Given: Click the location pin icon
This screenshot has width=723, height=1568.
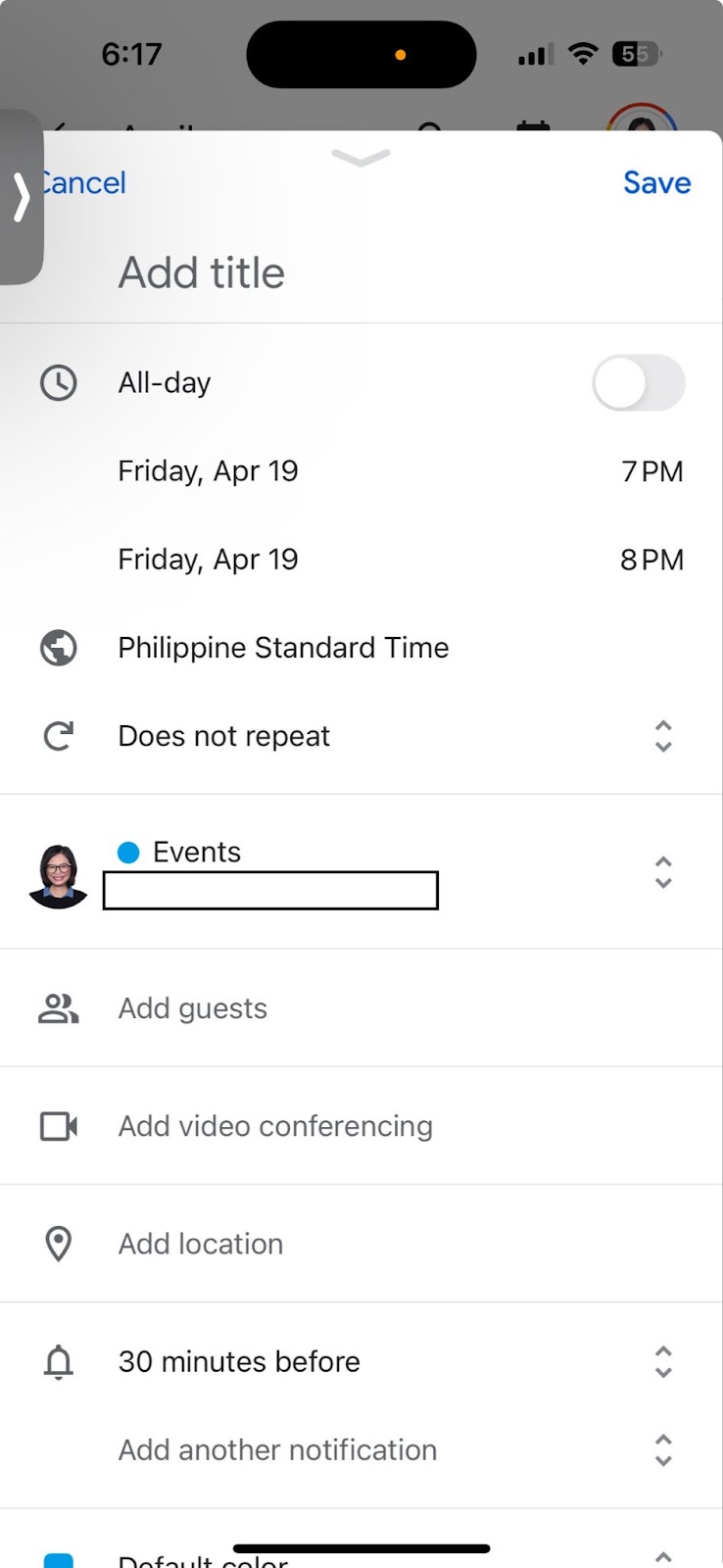Looking at the screenshot, I should pos(58,1243).
